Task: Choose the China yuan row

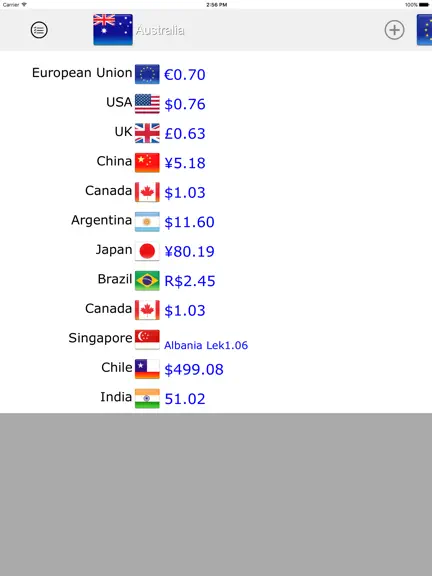Action: [x=216, y=162]
